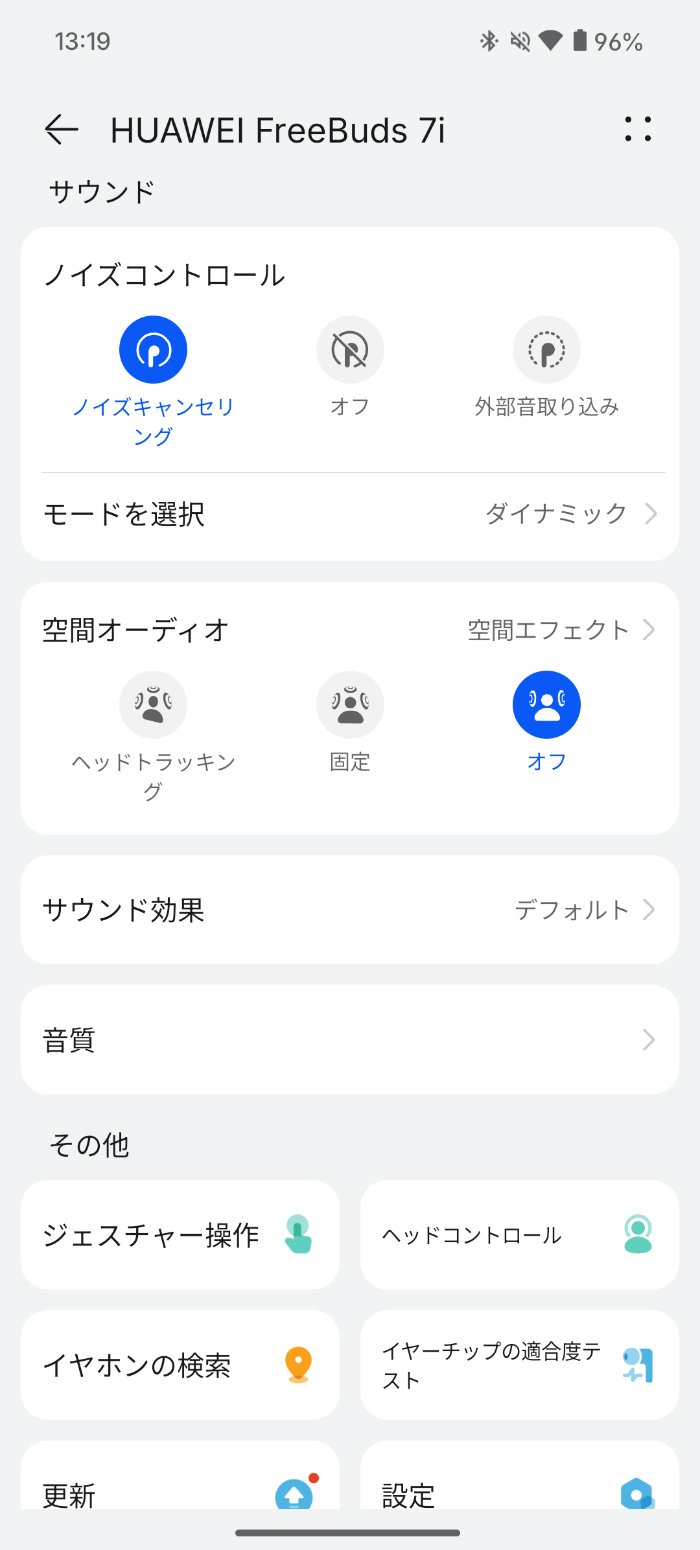Open 音質 settings
The height and width of the screenshot is (1550, 700).
[350, 1040]
